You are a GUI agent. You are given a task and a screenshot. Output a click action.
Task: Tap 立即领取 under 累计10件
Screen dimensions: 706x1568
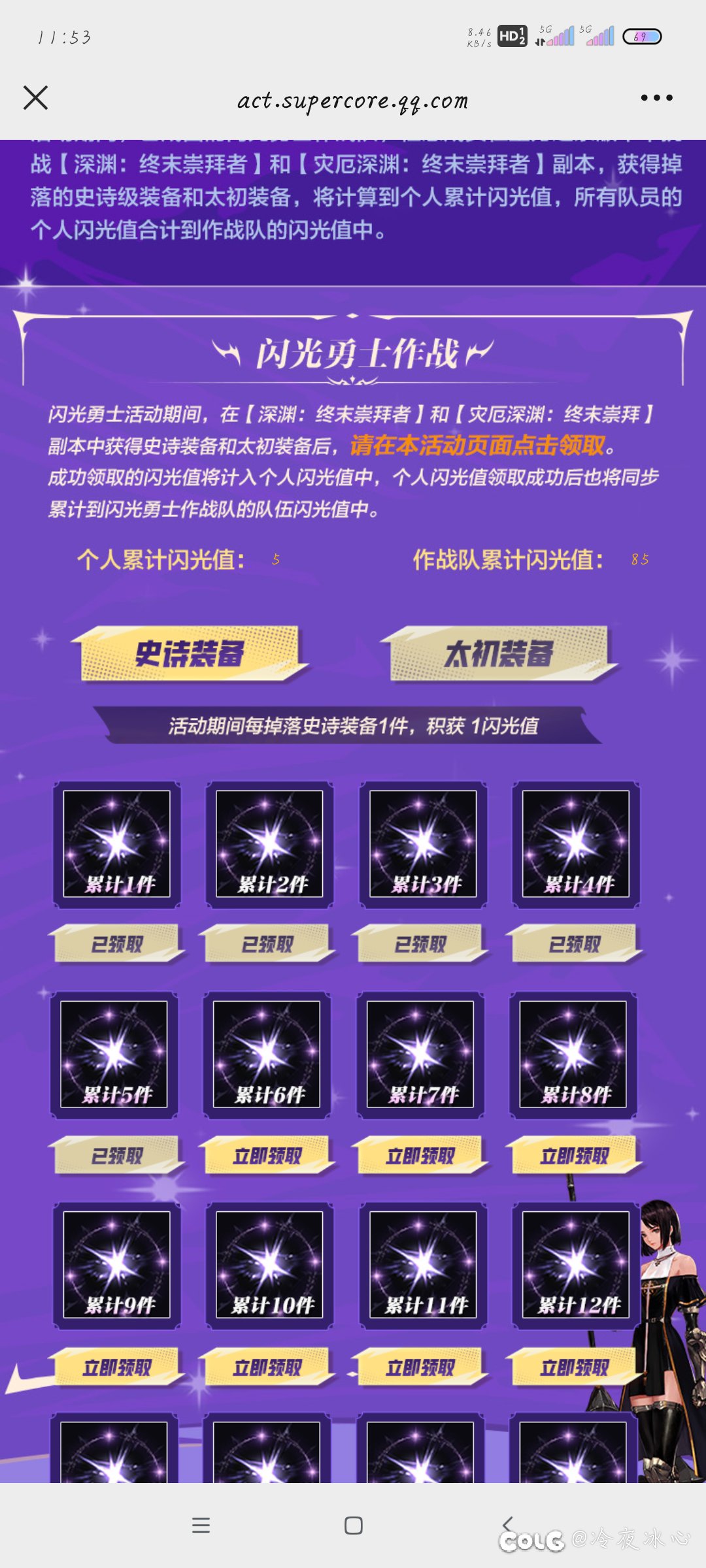tap(267, 1367)
